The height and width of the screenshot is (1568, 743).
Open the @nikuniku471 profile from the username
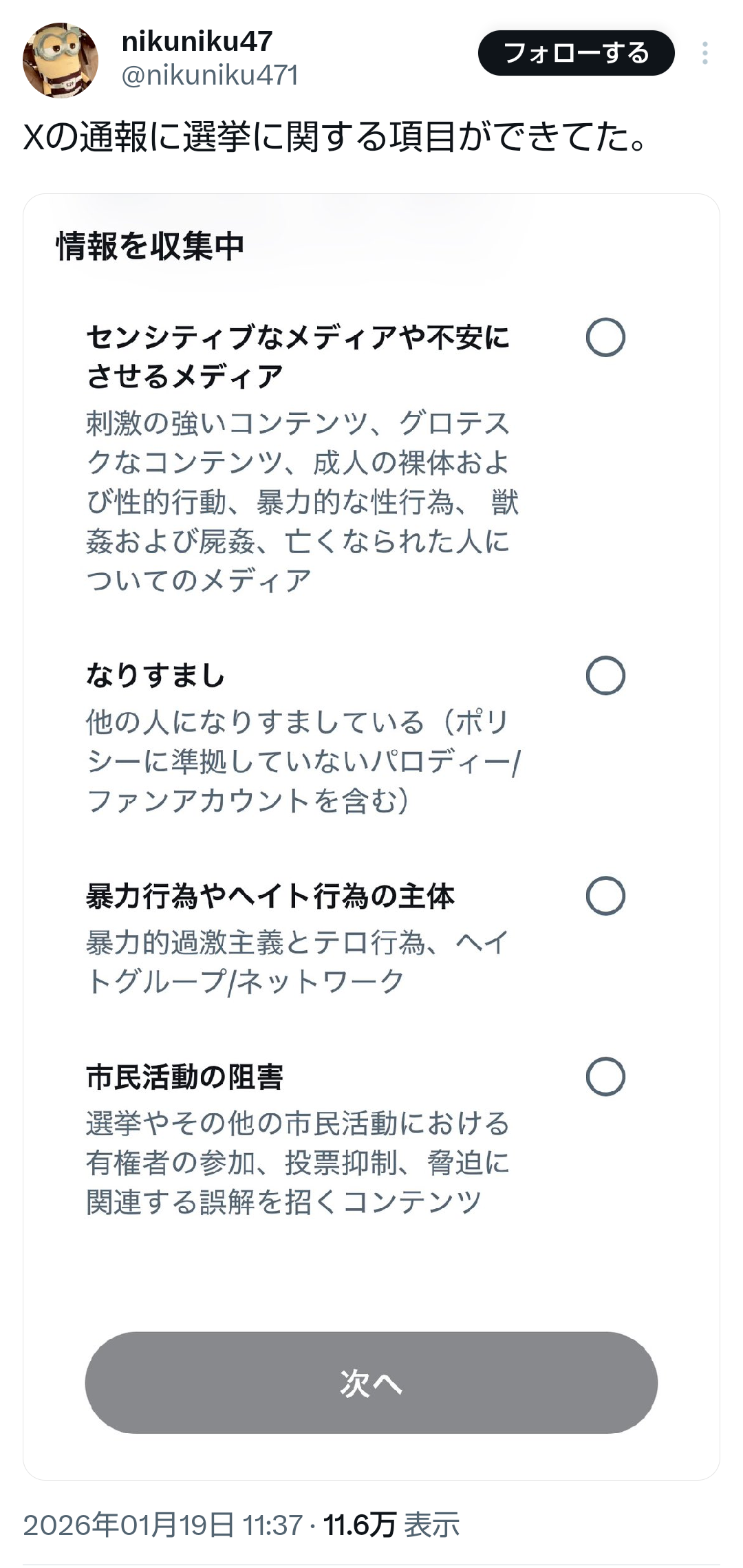tap(210, 75)
